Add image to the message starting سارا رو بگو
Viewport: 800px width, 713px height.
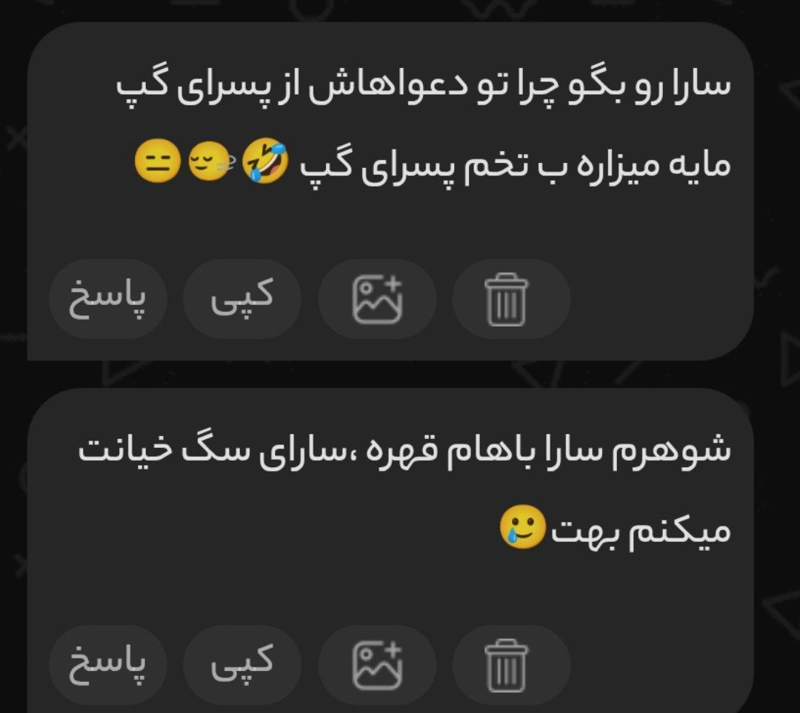[x=377, y=298]
